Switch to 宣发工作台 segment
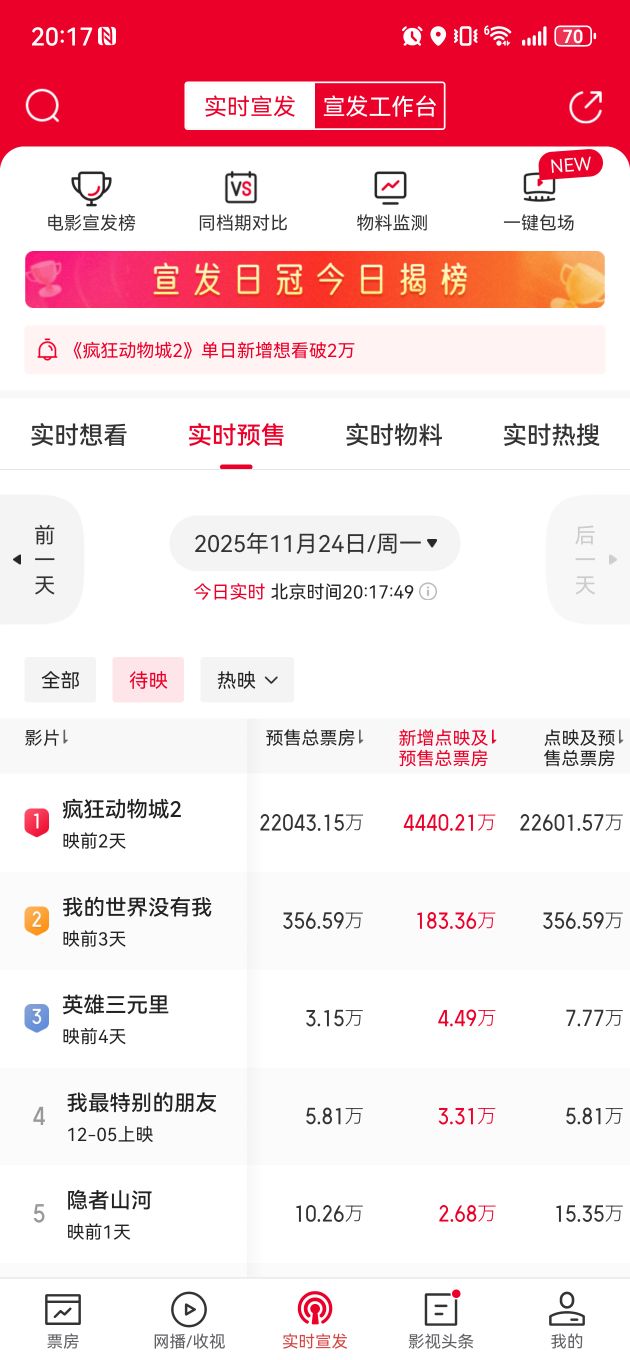The width and height of the screenshot is (630, 1360). pyautogui.click(x=379, y=106)
